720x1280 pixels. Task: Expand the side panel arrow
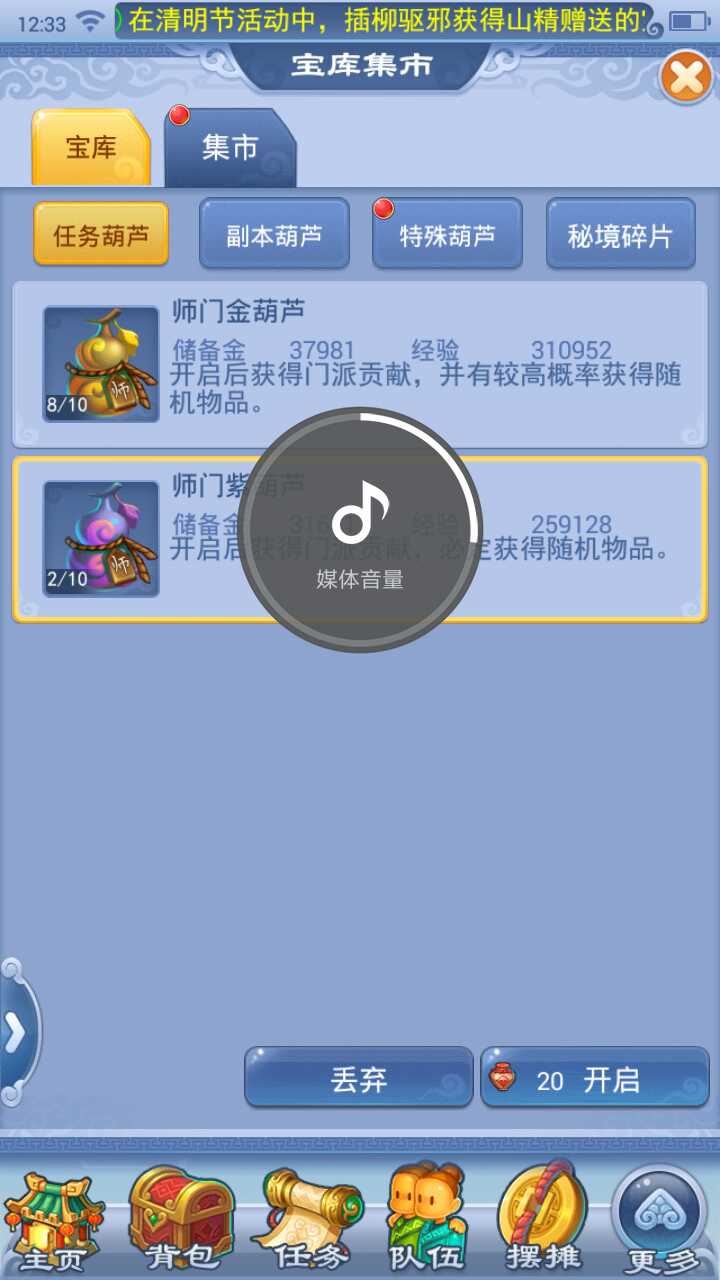tap(17, 1034)
